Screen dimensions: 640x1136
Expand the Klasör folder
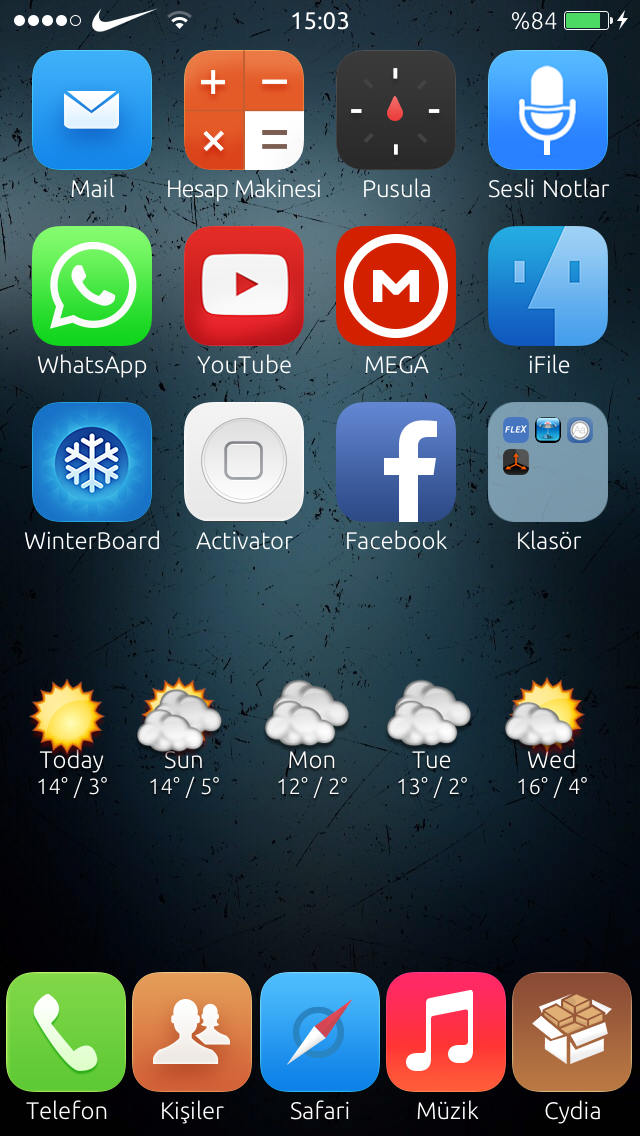click(548, 462)
